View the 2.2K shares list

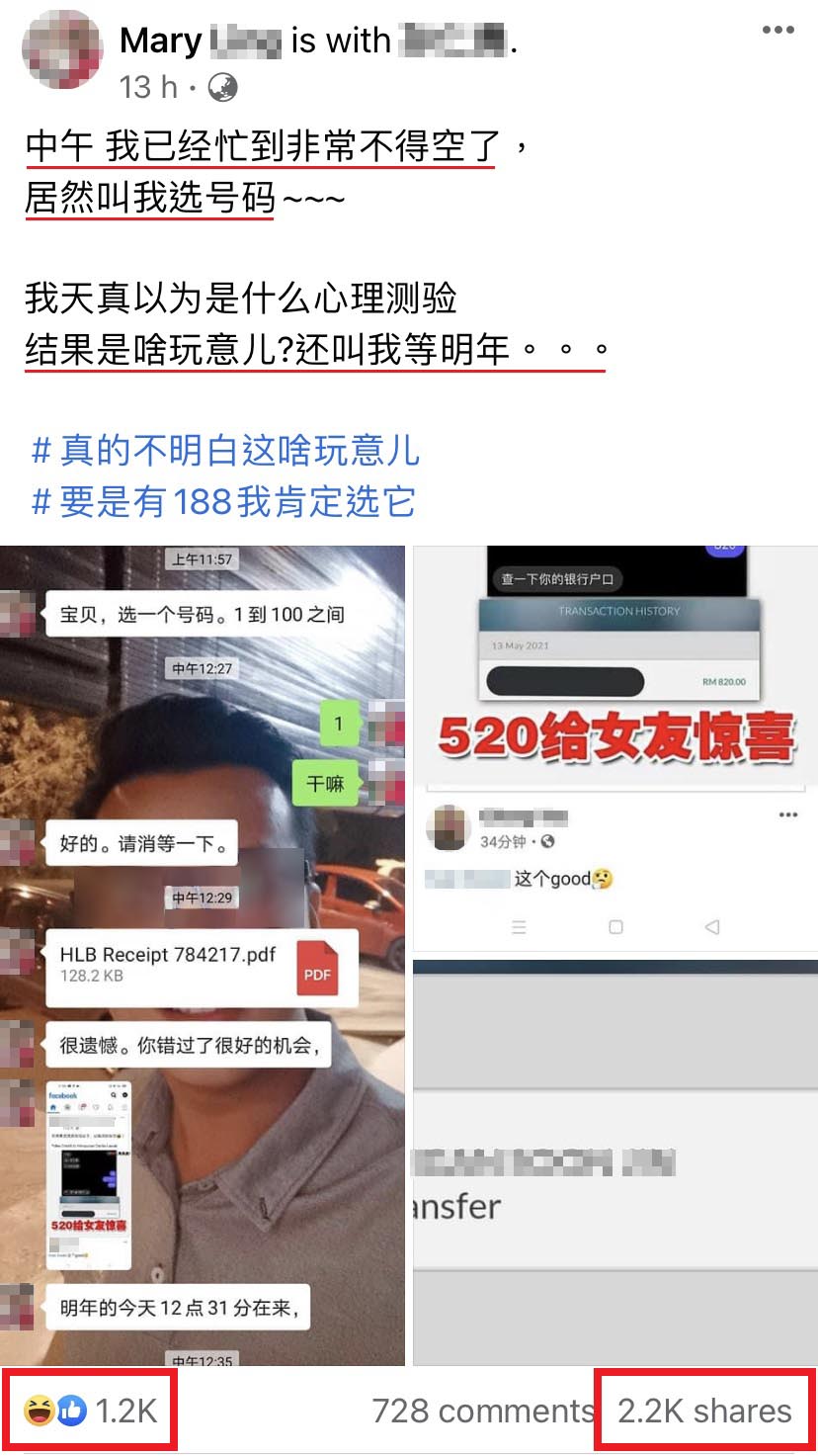(x=704, y=1411)
